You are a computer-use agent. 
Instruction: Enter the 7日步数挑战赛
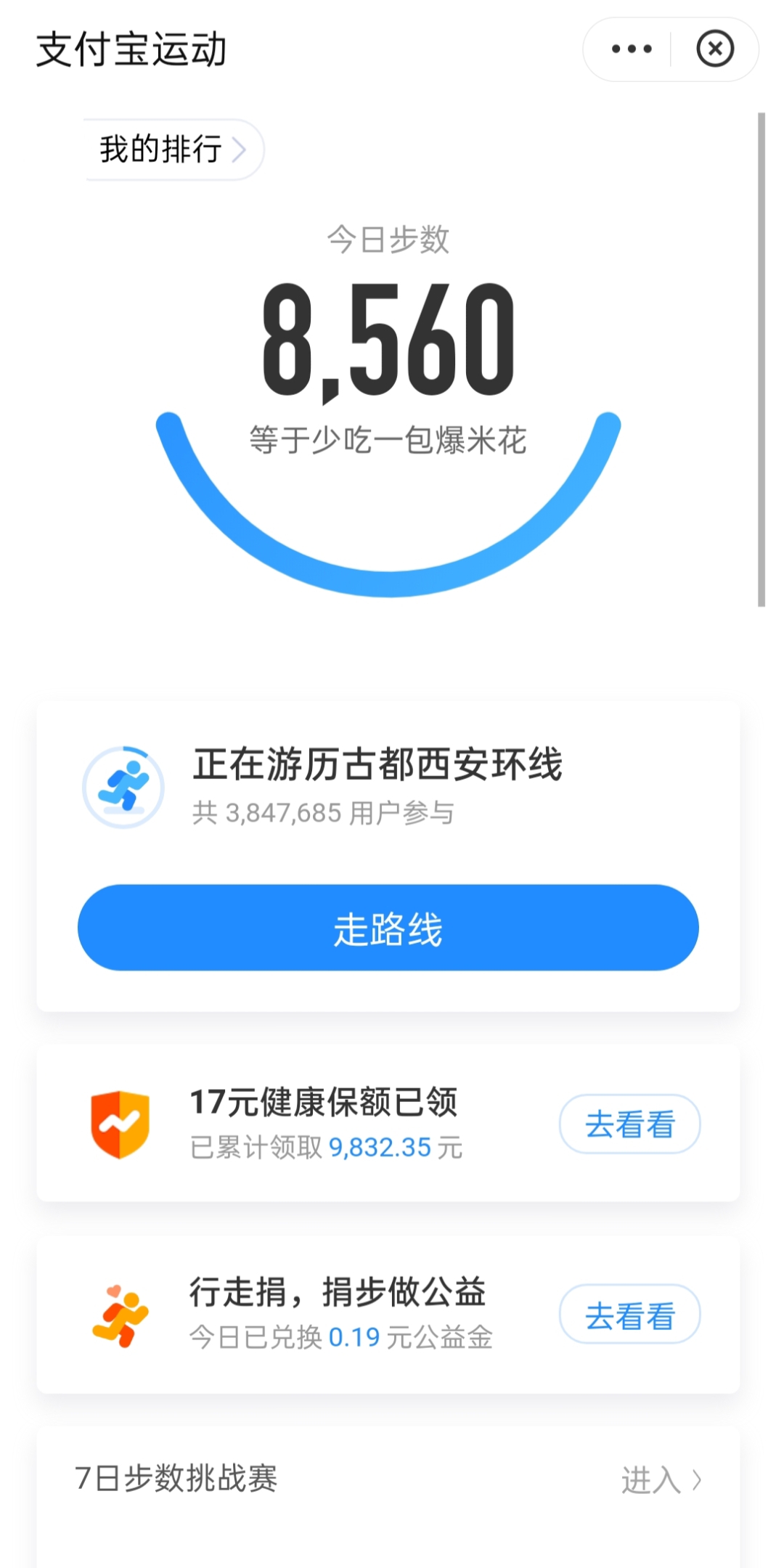tap(661, 1480)
